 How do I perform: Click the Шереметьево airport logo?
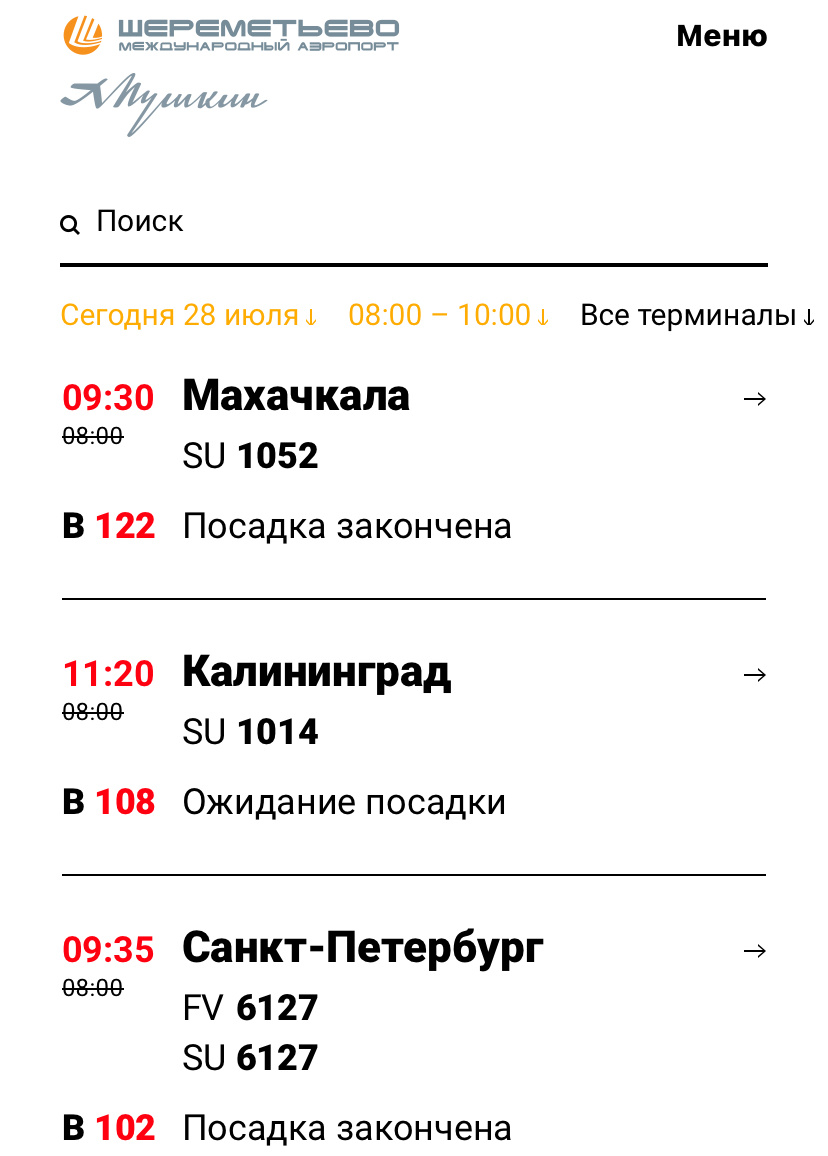tap(230, 35)
